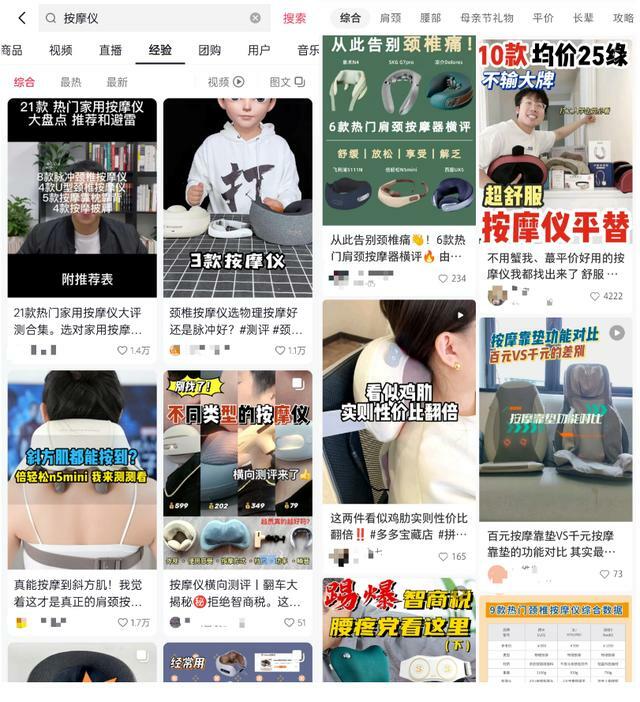Screen dimensions: 640x702
Task: Tap the red 搜索 button
Action: [294, 18]
